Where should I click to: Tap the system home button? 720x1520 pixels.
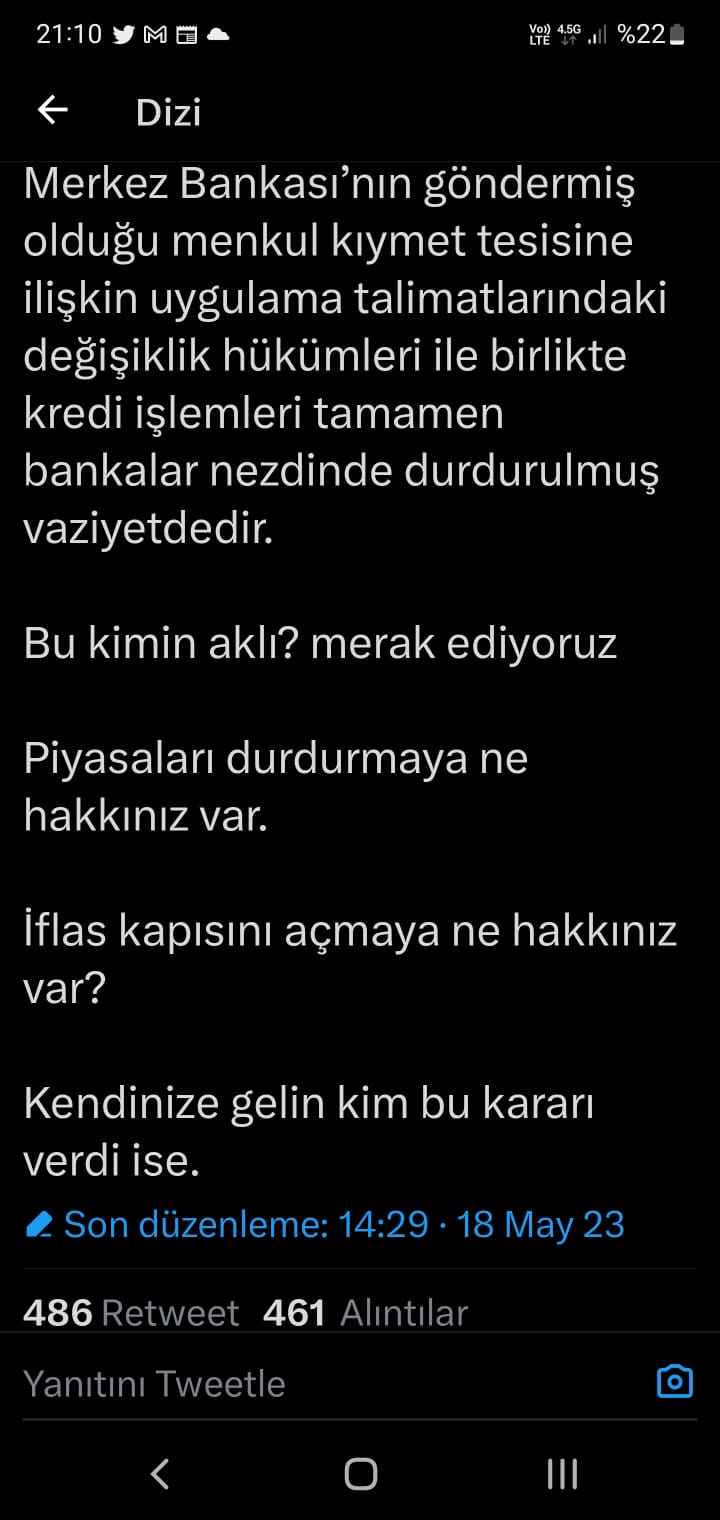[360, 1473]
